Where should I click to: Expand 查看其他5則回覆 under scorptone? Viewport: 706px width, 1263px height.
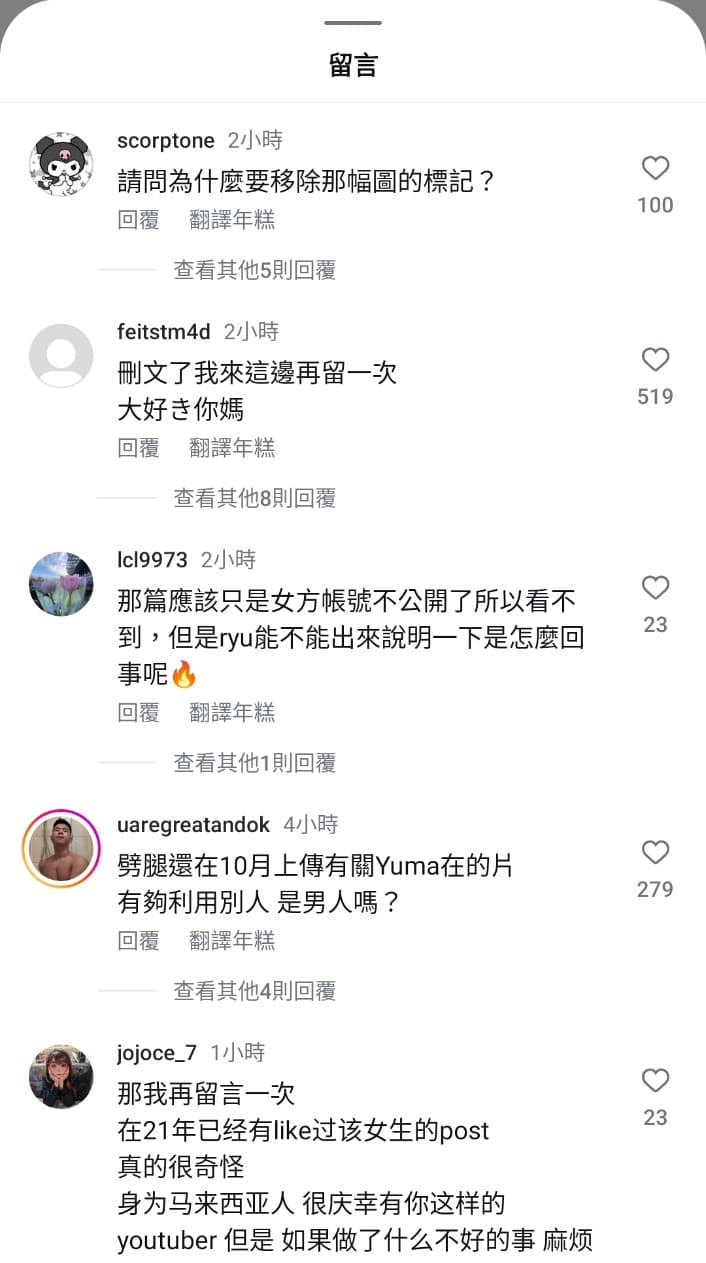[x=254, y=270]
